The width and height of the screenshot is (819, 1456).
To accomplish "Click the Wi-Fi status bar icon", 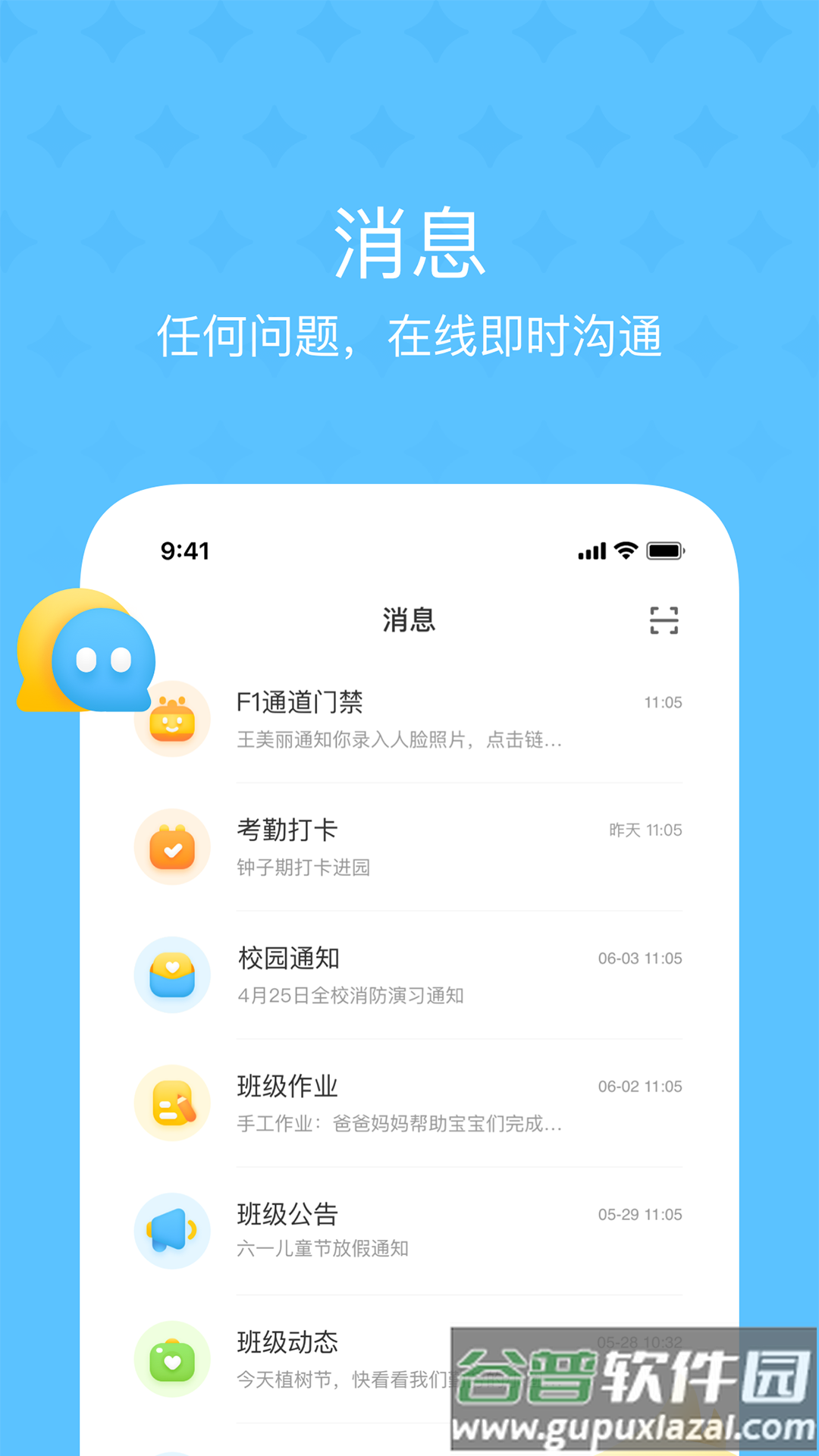I will tap(624, 552).
